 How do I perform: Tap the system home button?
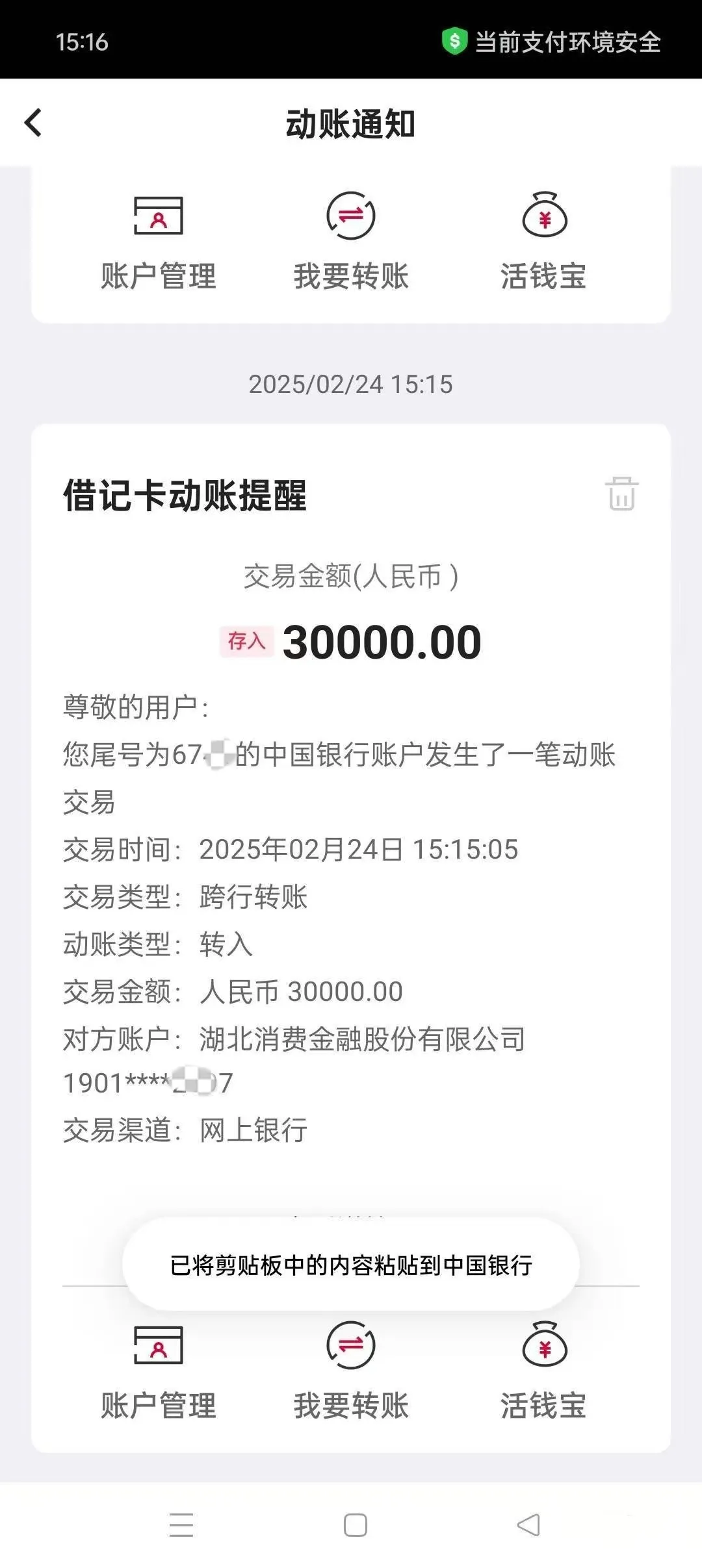(355, 1525)
